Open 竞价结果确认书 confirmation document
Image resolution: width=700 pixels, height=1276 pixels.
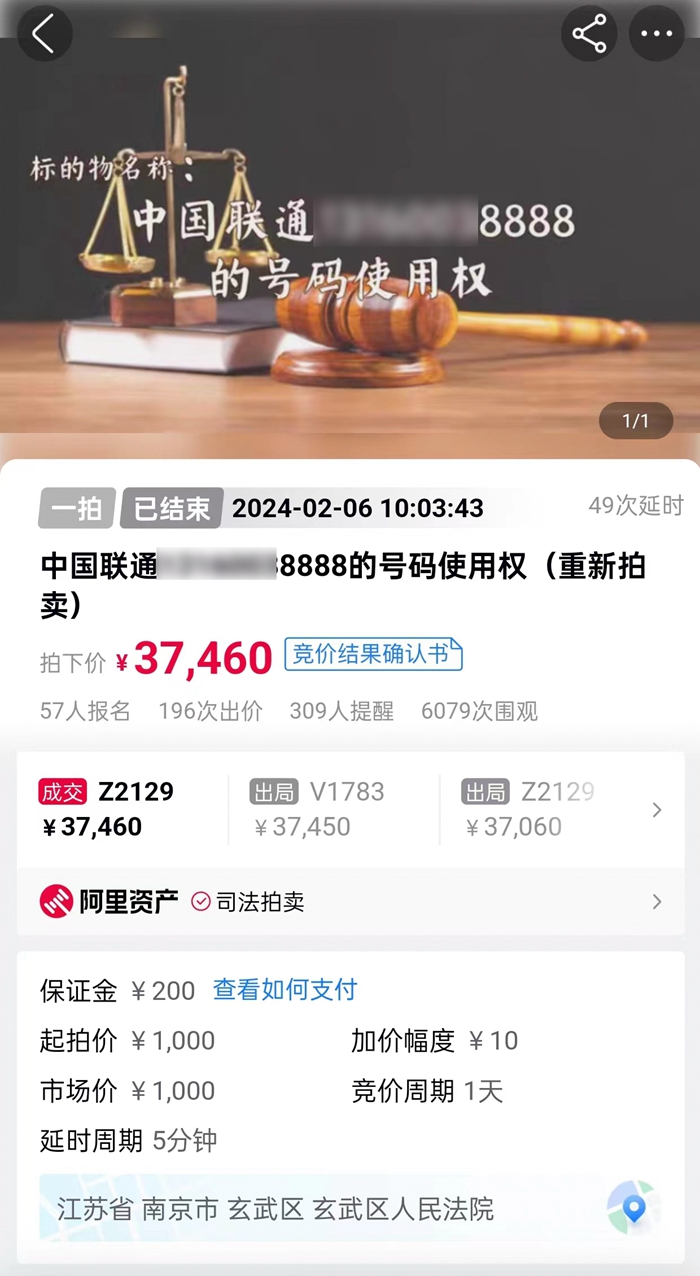click(x=373, y=655)
